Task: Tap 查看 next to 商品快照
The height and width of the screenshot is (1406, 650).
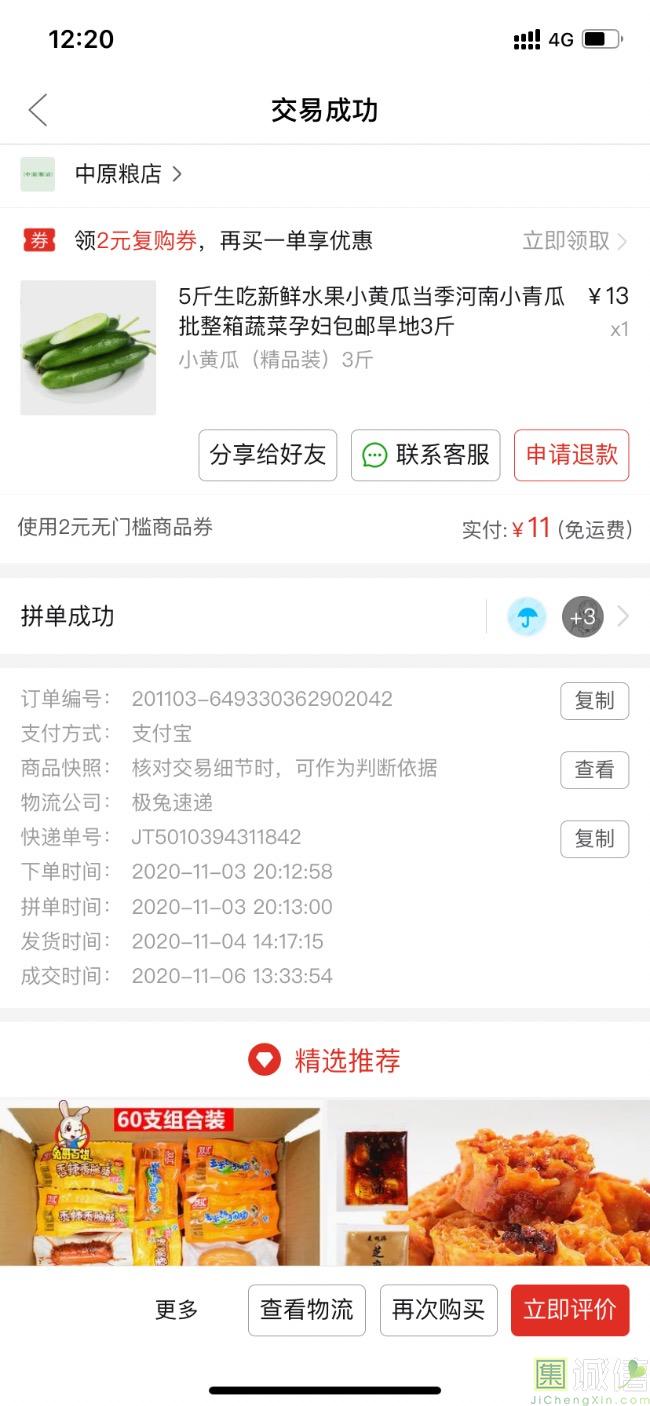Action: coord(594,770)
